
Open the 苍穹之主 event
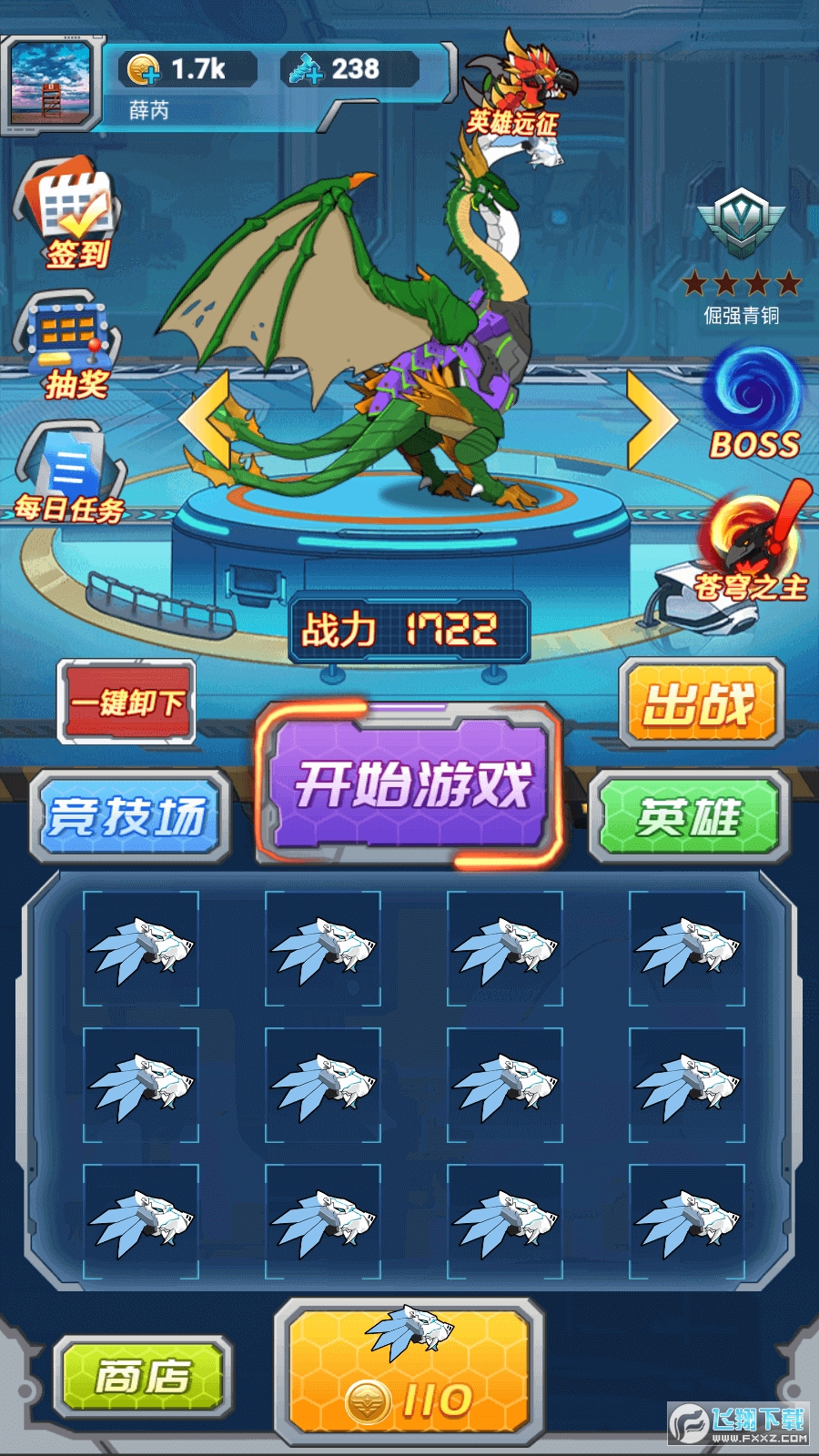pos(752,546)
